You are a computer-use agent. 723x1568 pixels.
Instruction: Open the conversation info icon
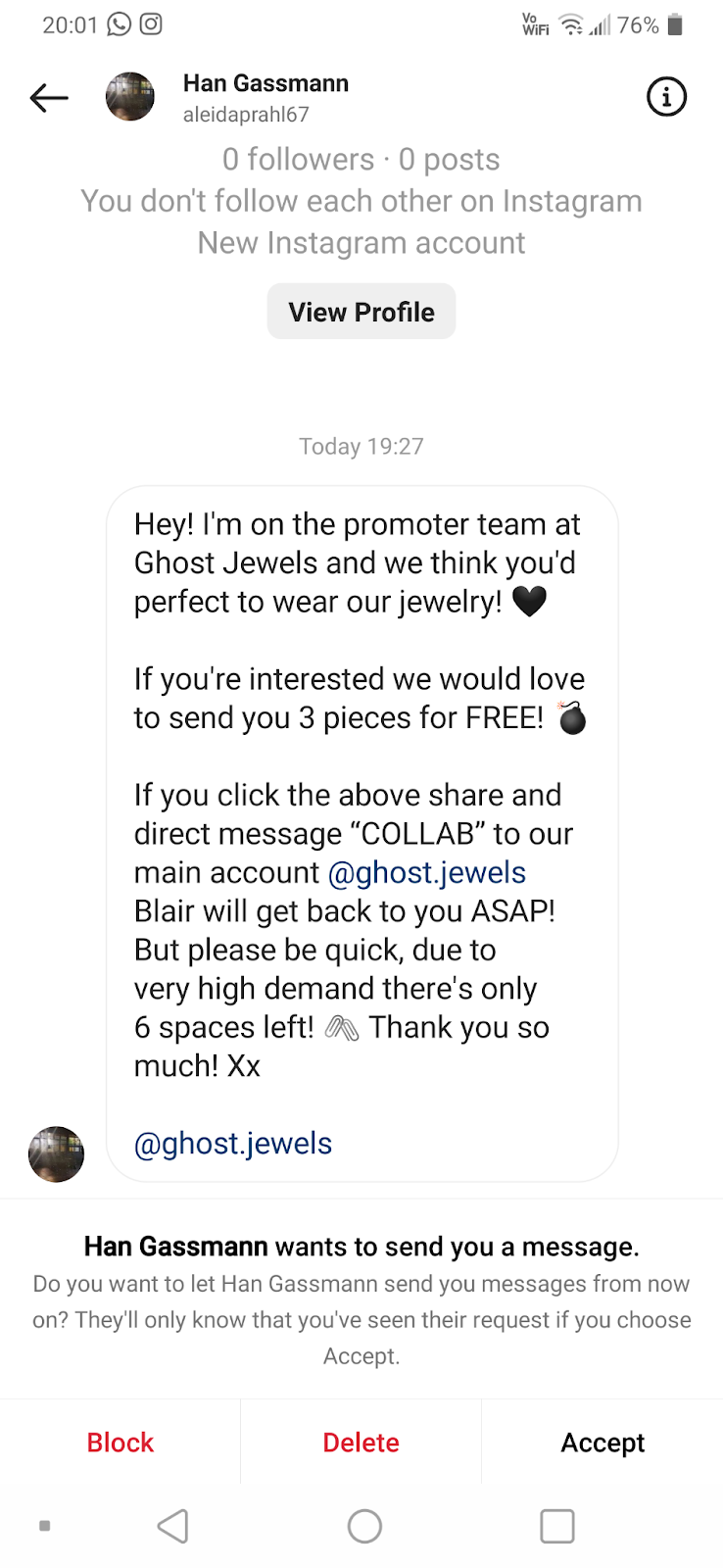point(666,97)
